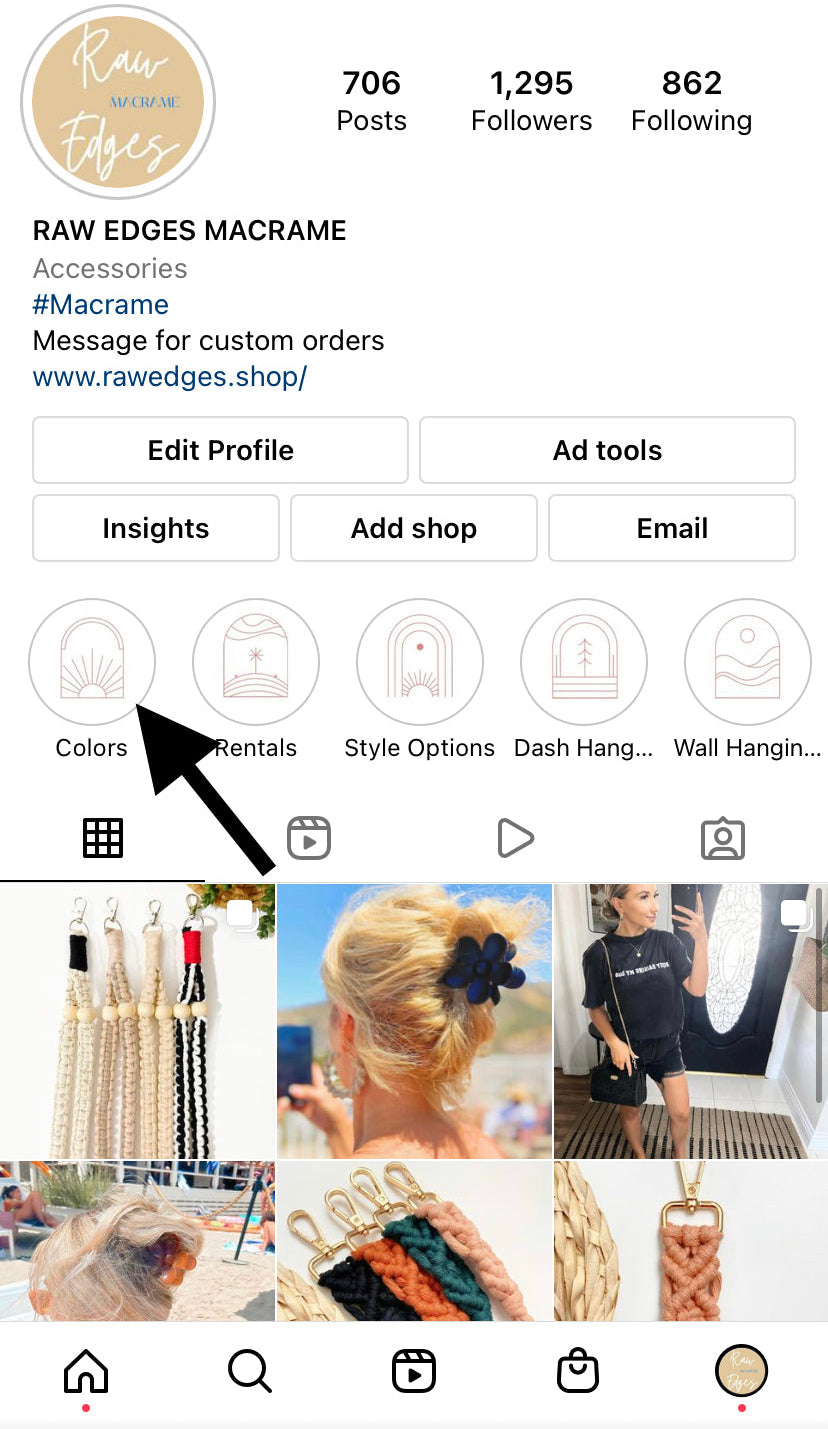
Task: Switch to the tagged photos tab
Action: 722,838
